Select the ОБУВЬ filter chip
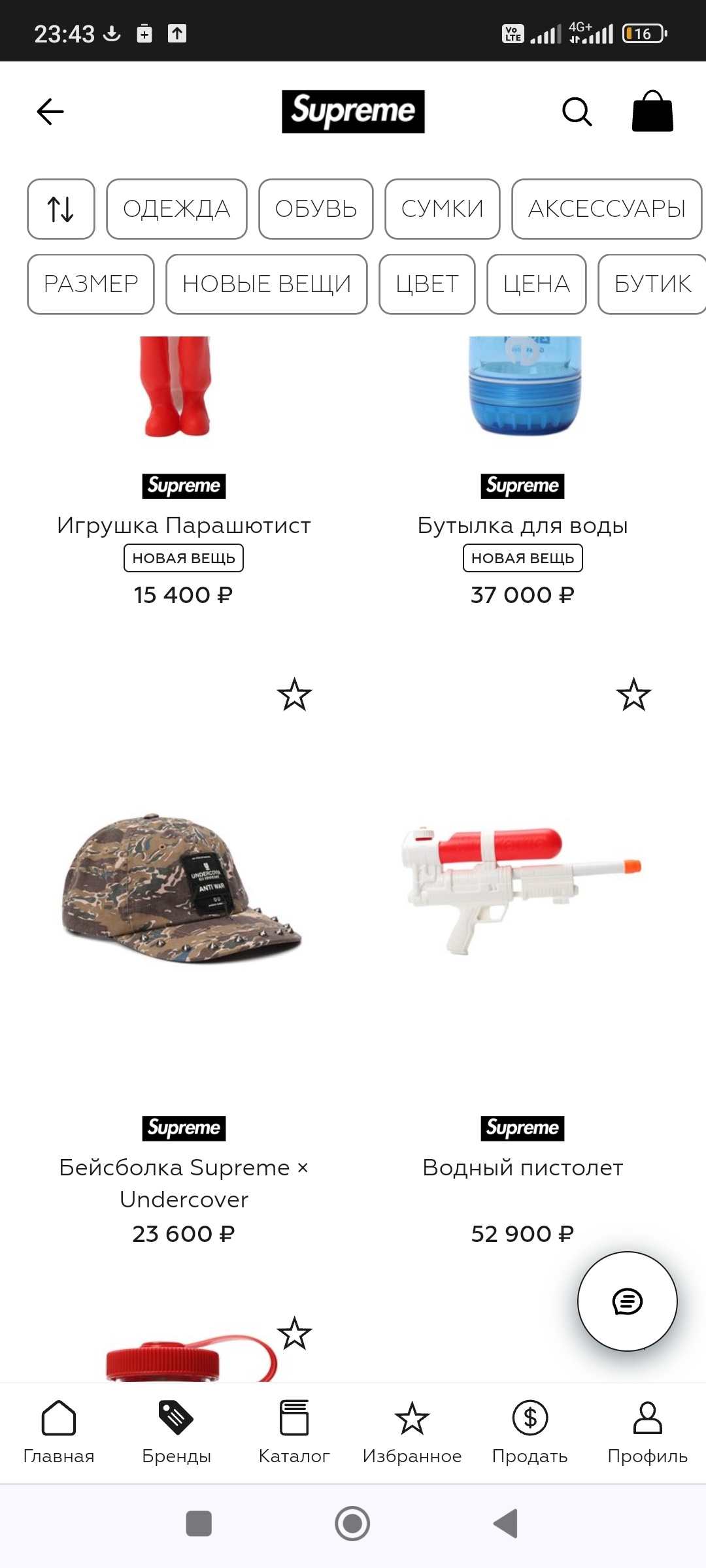706x1568 pixels. click(316, 209)
